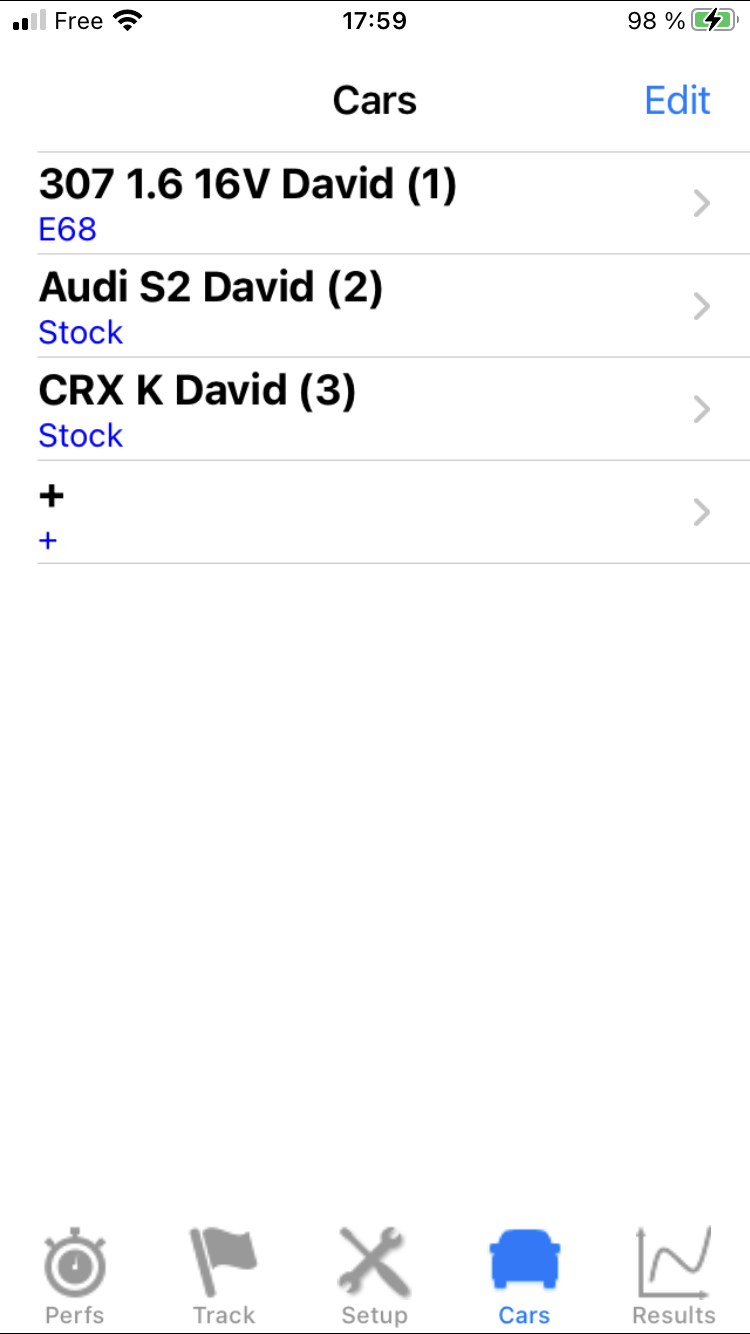Open the 307 1.6 16V David car
The width and height of the screenshot is (750, 1334).
375,203
